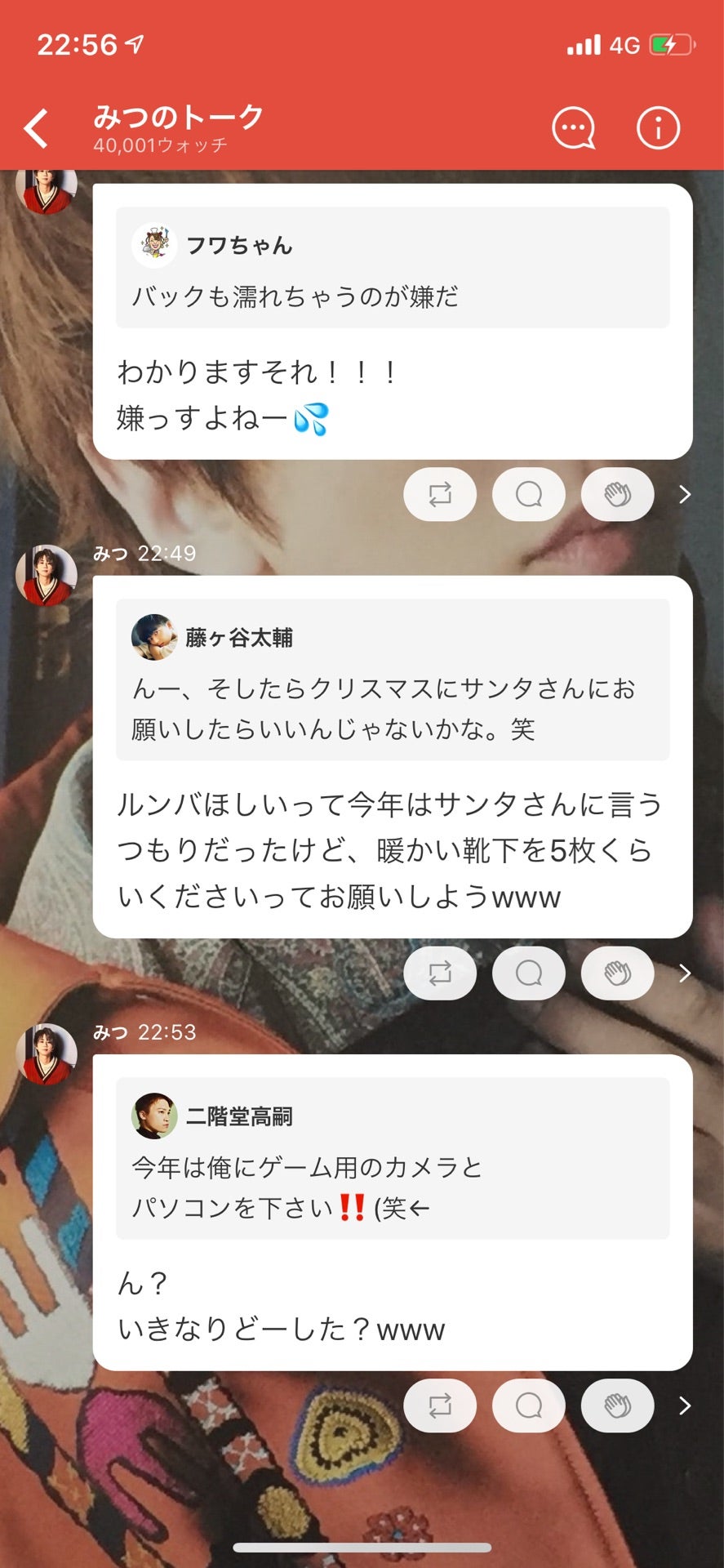Viewport: 724px width, 1568px height.
Task: Open みつ's avatar next to the 22:53 post
Action: tap(46, 1056)
